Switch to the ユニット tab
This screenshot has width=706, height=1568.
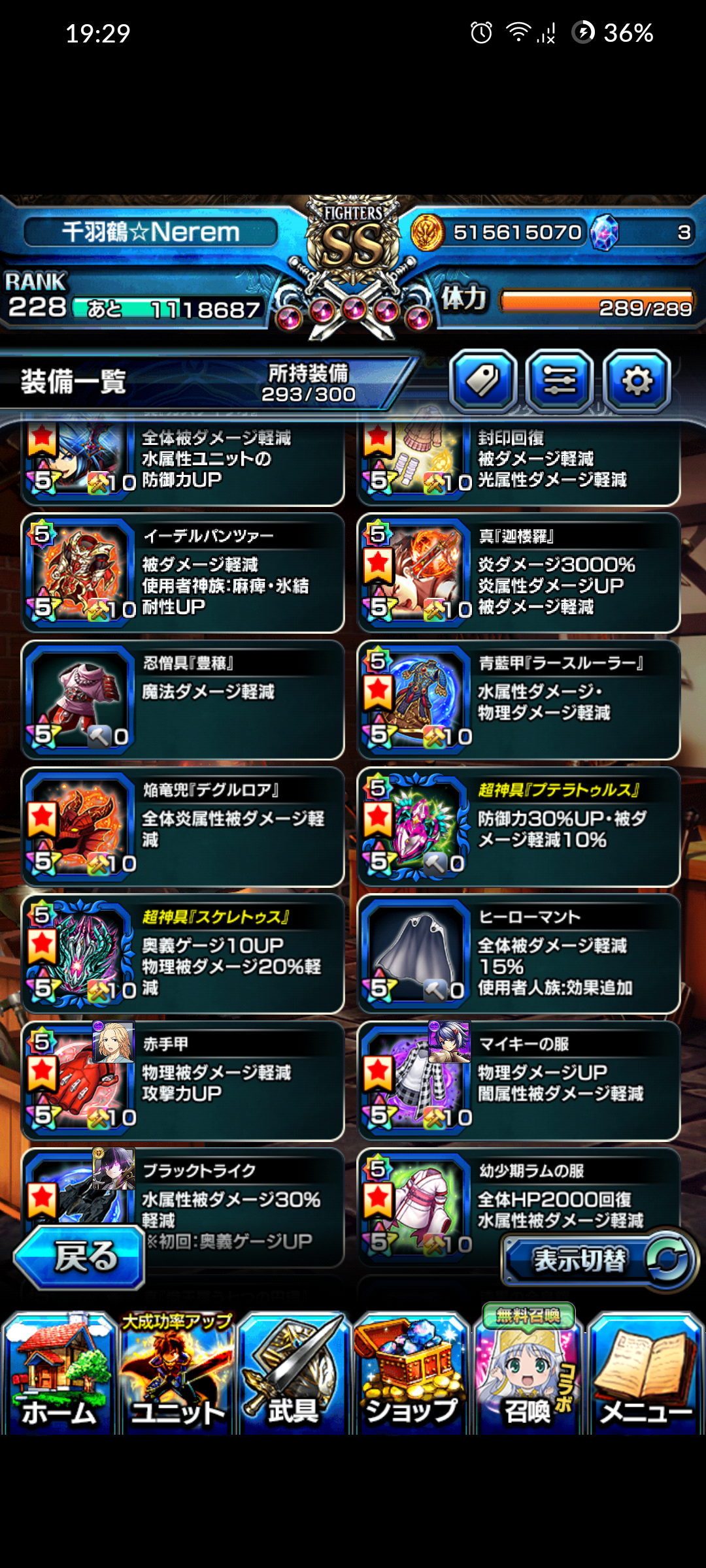click(x=177, y=1374)
